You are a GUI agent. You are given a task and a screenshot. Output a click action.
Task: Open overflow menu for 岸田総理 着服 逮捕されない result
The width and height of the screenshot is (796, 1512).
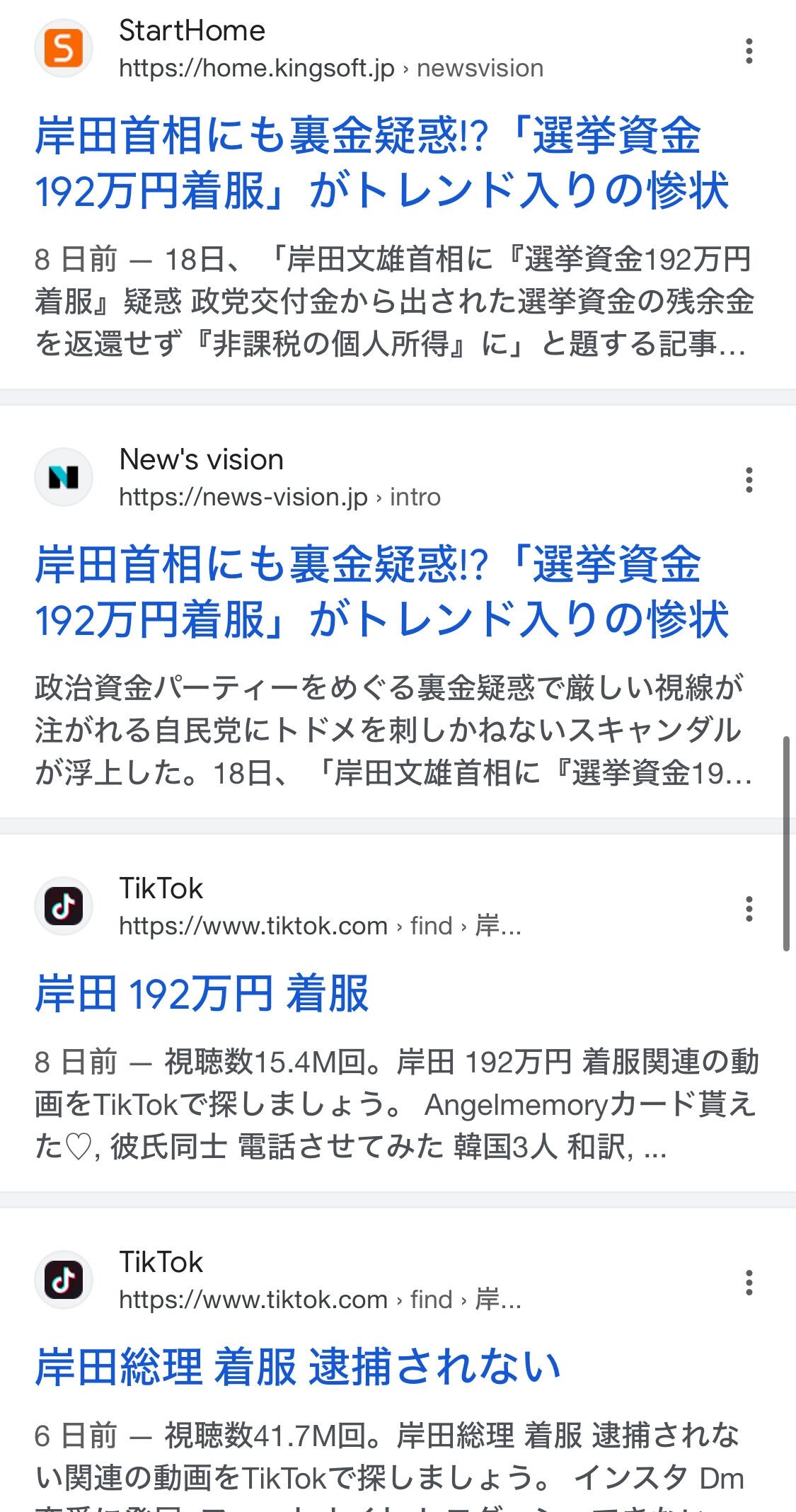pyautogui.click(x=749, y=1283)
